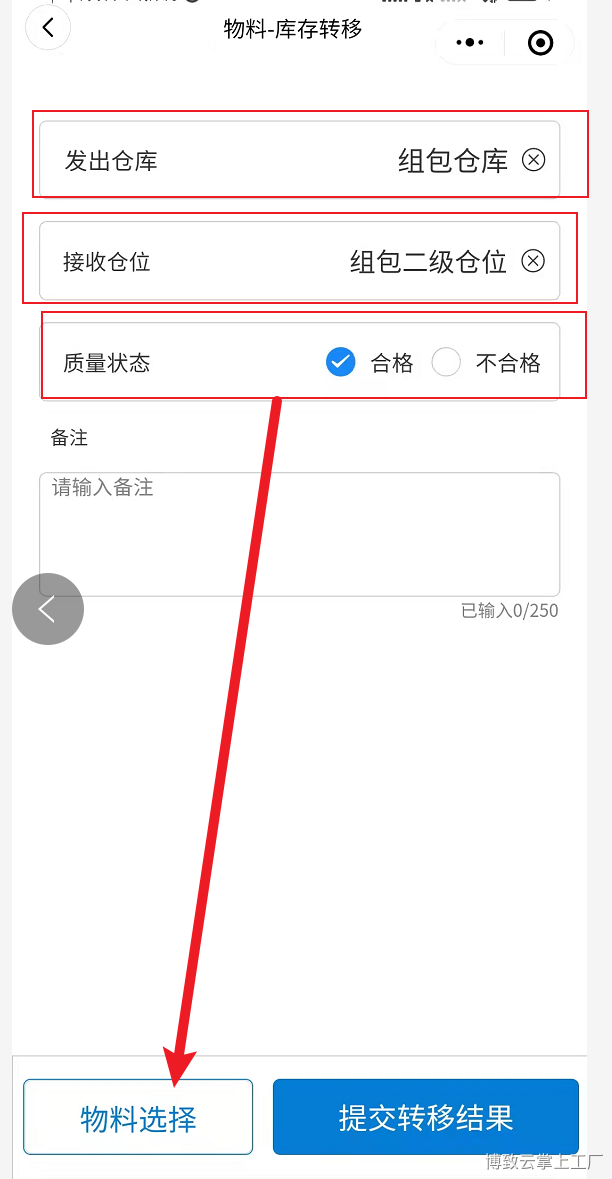Clear the 接收仓位 selection
The image size is (612, 1179).
[533, 261]
